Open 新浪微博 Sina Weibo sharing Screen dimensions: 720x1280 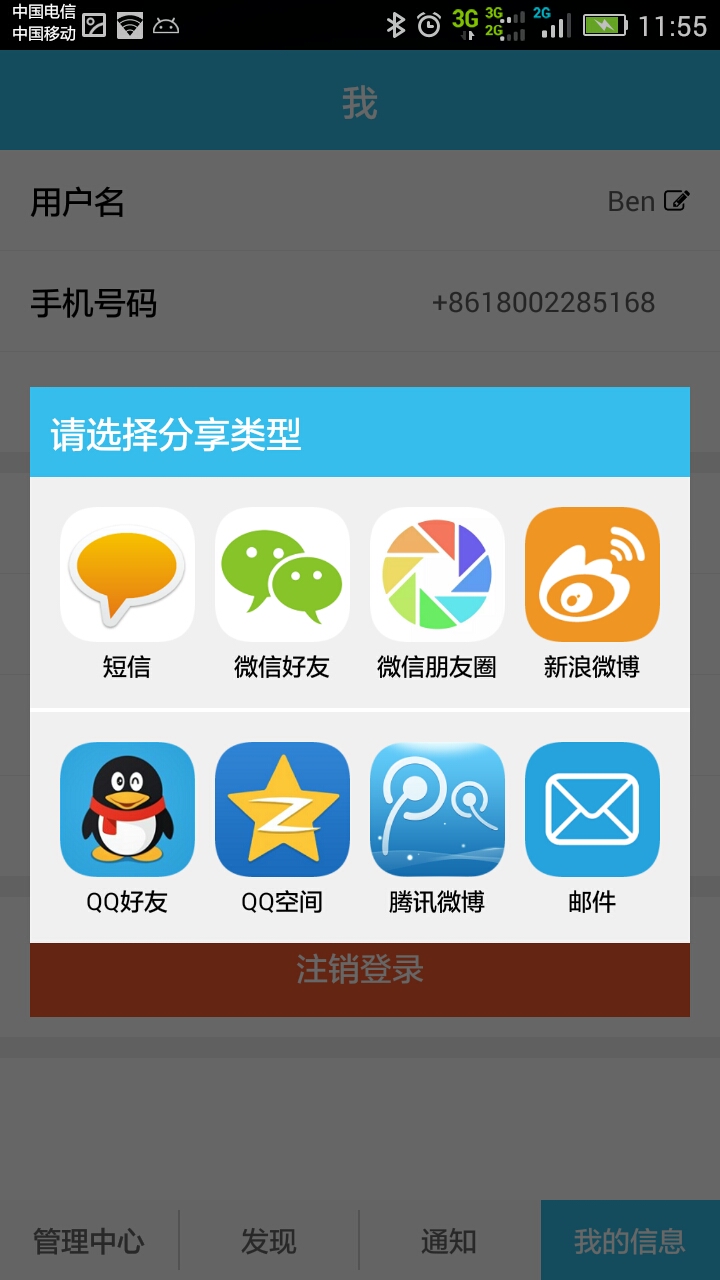(592, 574)
